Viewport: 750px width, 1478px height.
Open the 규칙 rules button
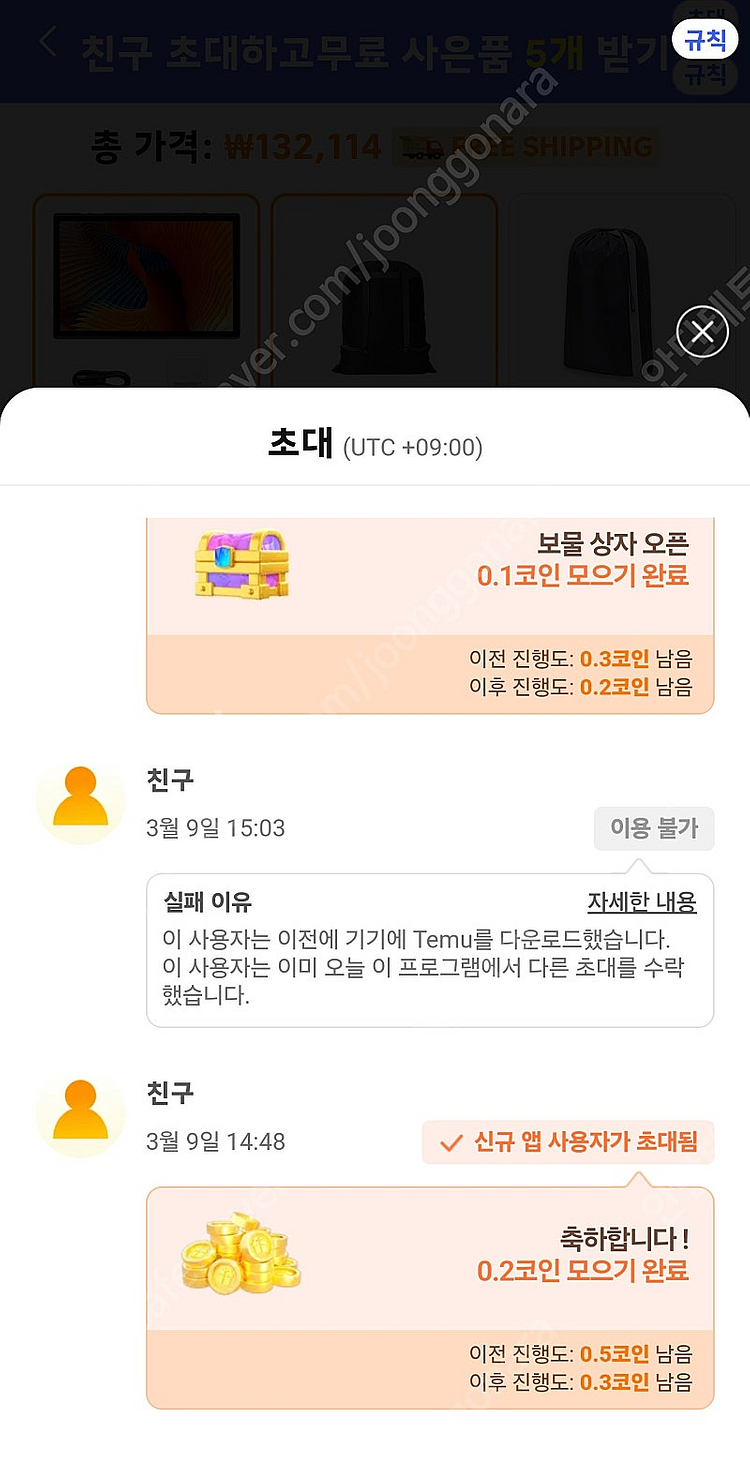coord(704,41)
